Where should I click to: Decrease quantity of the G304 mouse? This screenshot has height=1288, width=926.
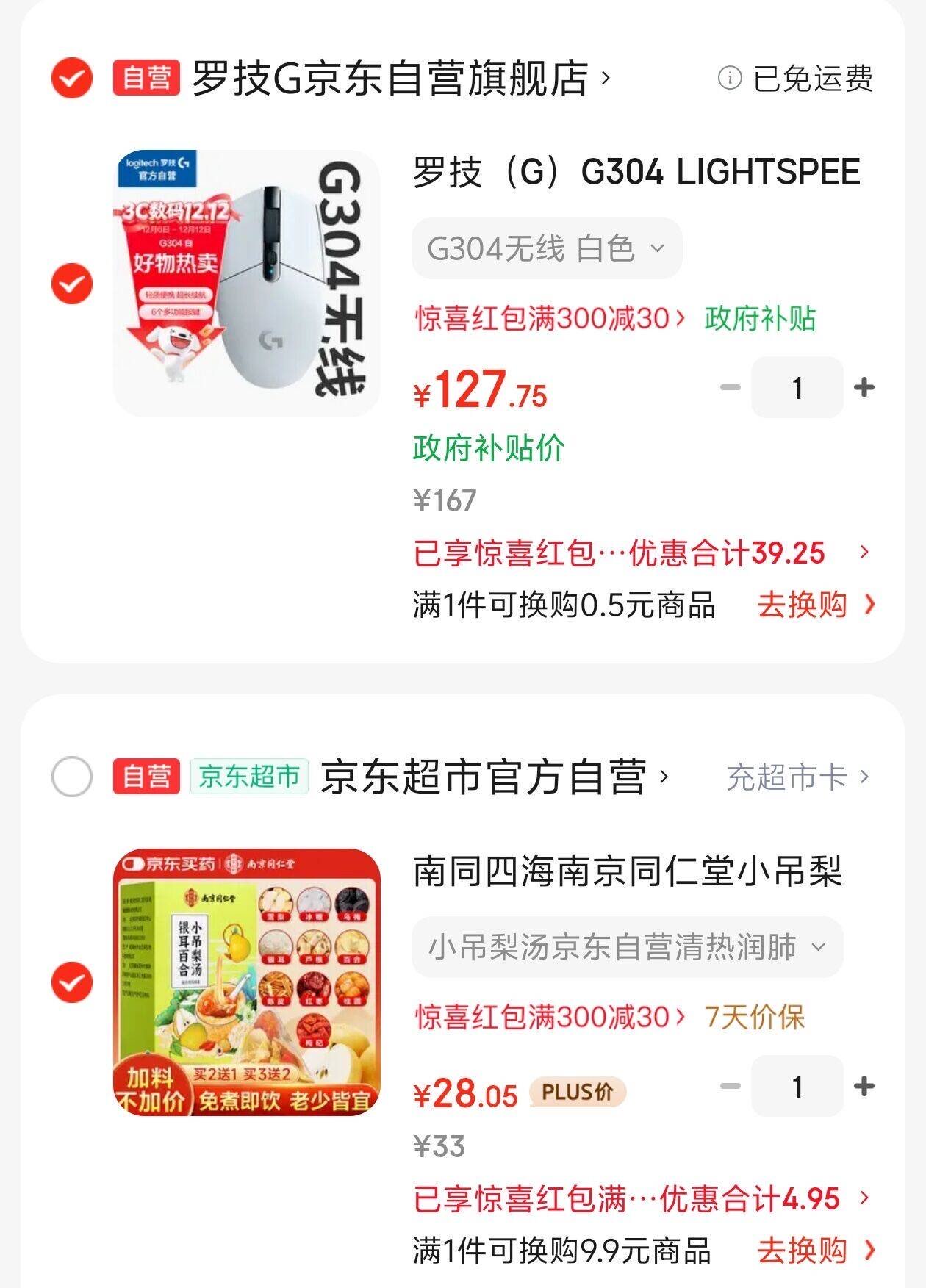pos(730,387)
